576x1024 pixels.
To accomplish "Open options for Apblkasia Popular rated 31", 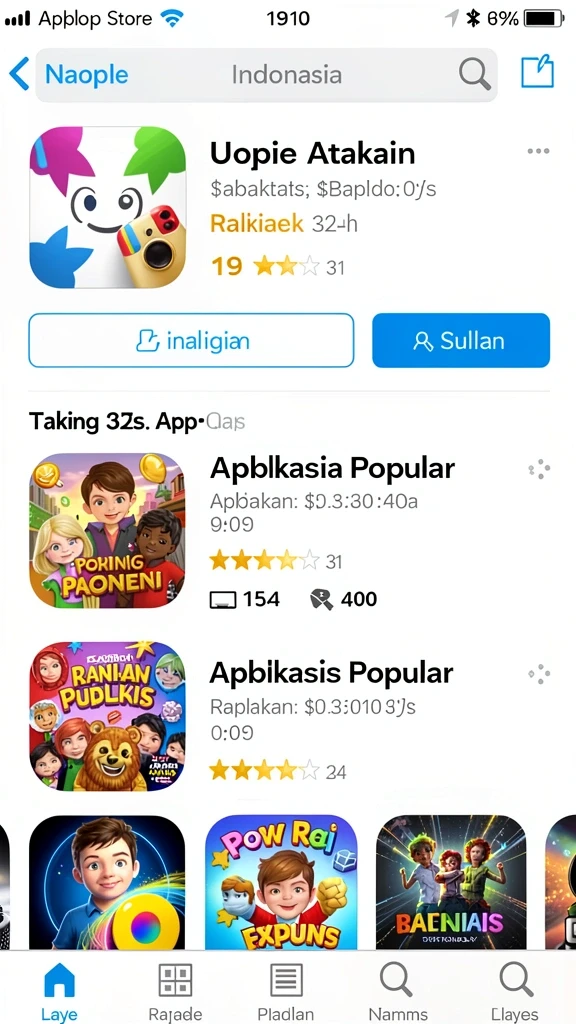I will [539, 470].
